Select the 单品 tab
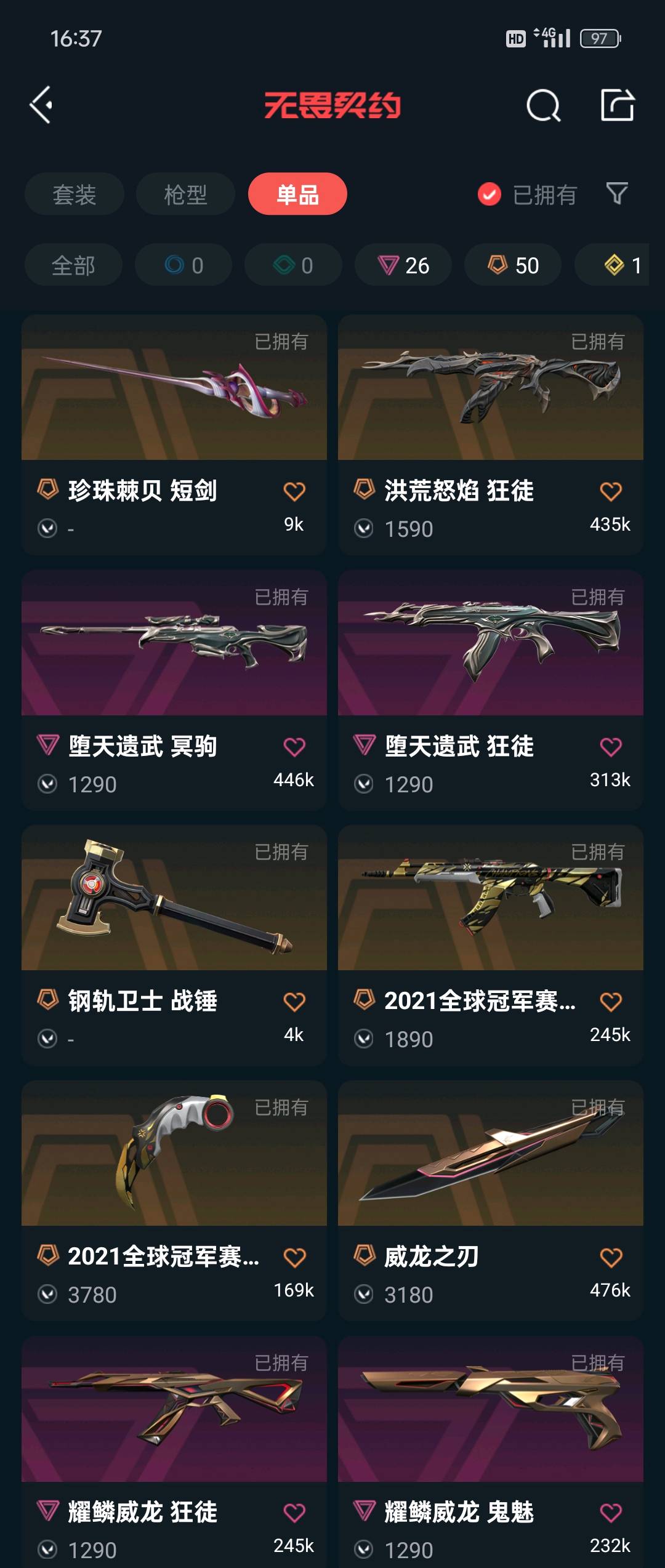This screenshot has width=665, height=1568. 297,195
